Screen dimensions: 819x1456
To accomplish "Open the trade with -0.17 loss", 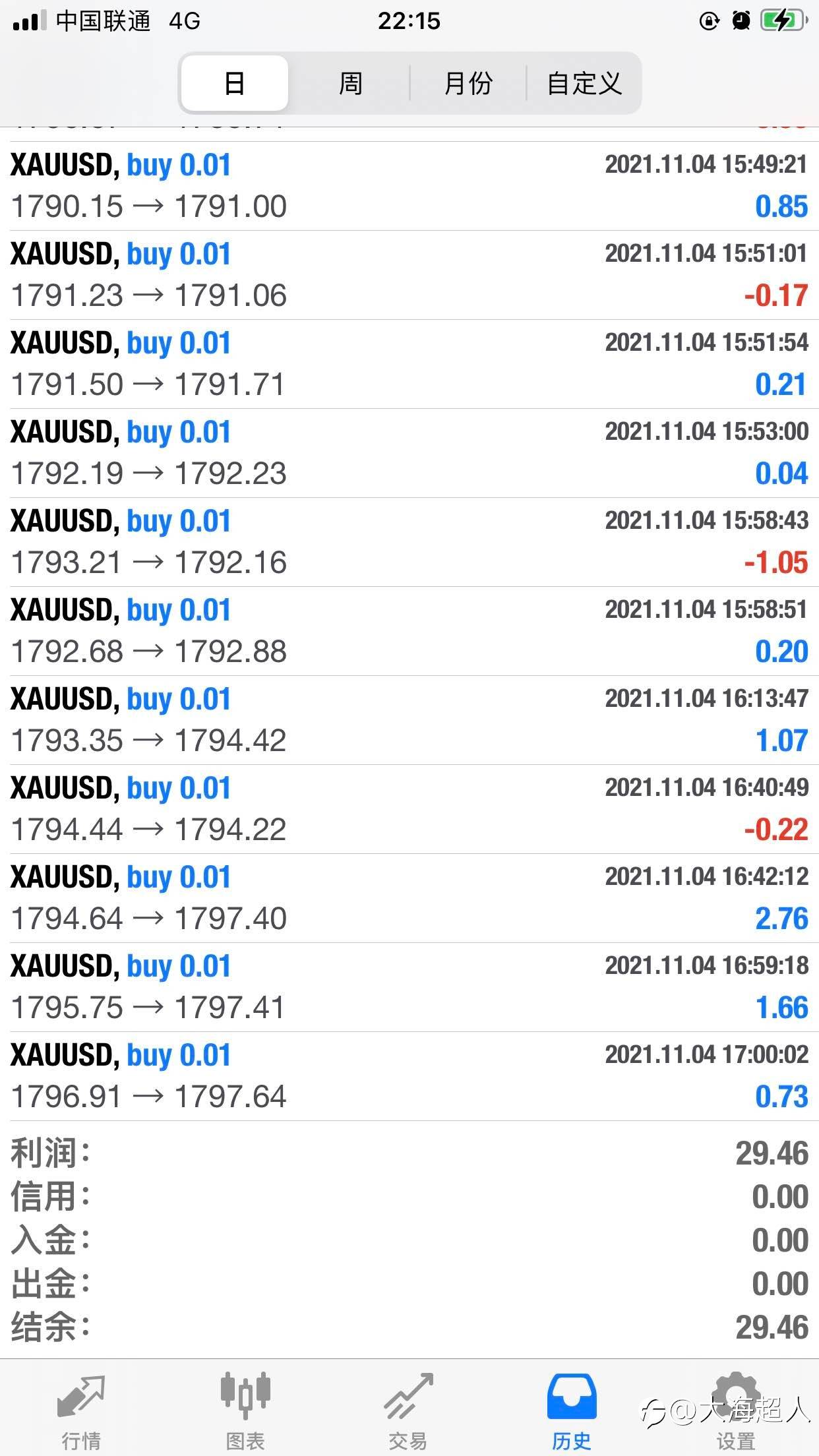I will (x=409, y=275).
